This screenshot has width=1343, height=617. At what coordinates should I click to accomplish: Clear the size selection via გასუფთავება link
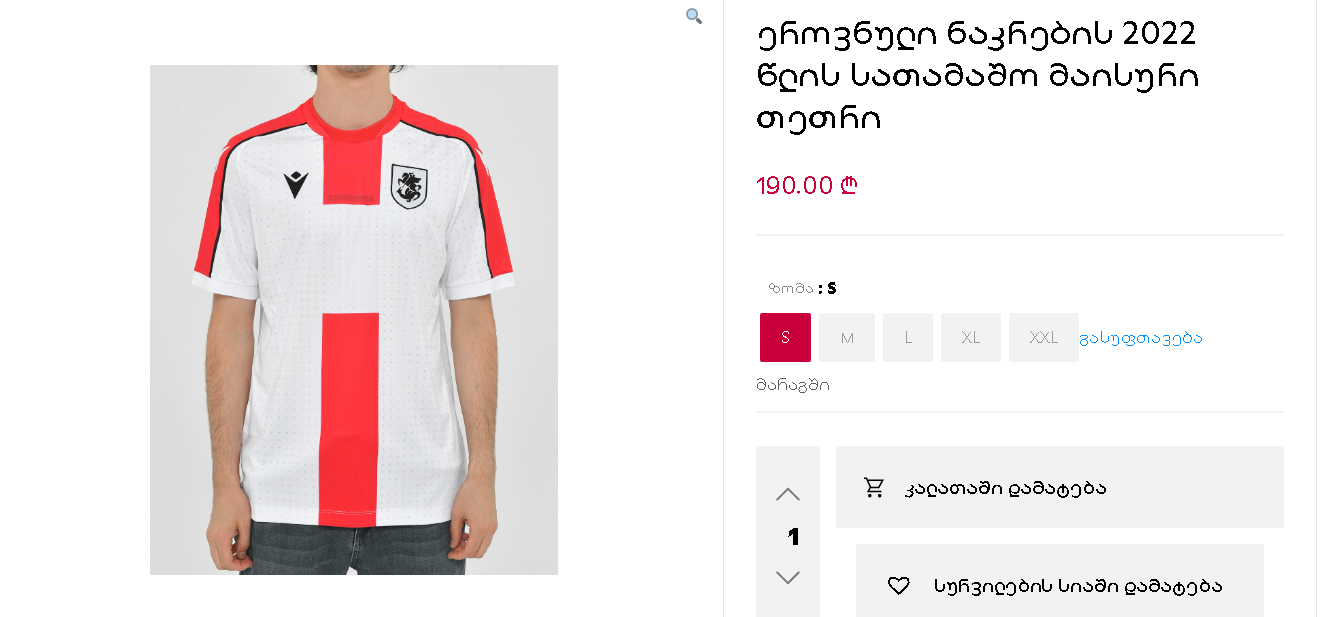click(x=1141, y=338)
